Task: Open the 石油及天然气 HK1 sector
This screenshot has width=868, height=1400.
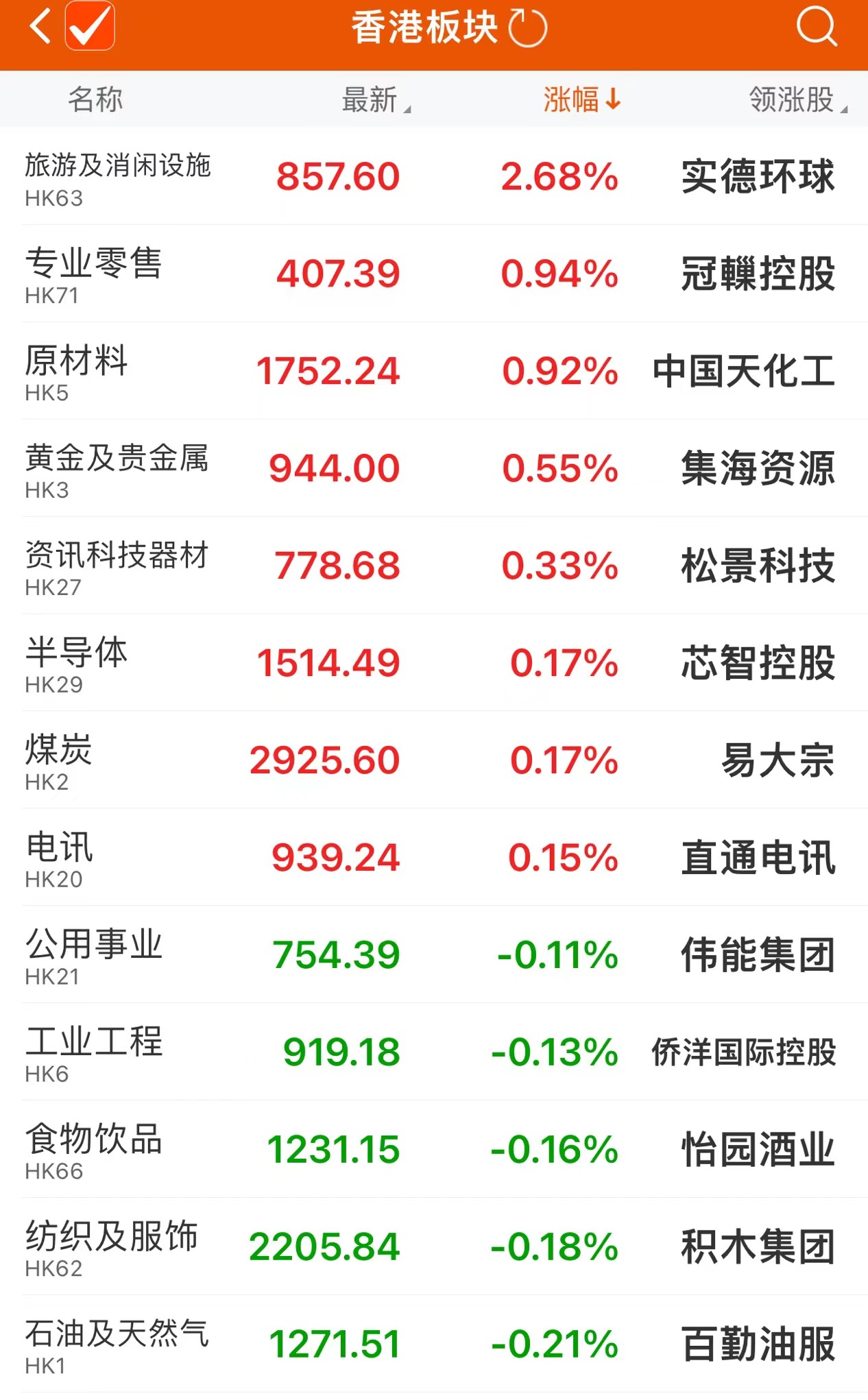Action: click(x=117, y=1345)
